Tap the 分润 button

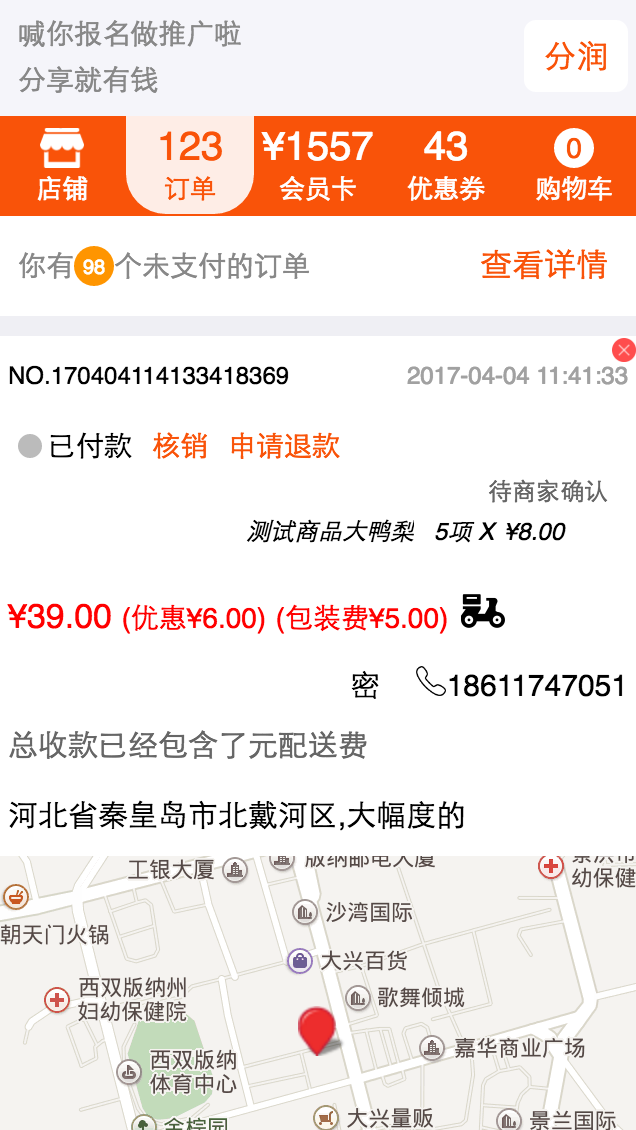click(x=575, y=56)
